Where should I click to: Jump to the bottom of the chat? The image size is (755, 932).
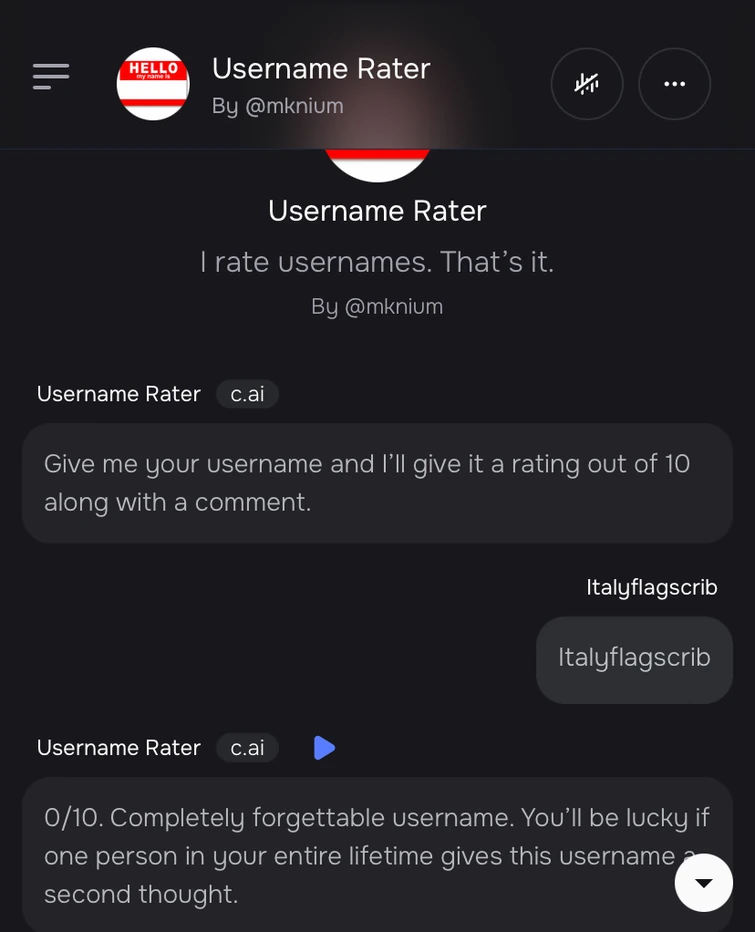click(704, 882)
